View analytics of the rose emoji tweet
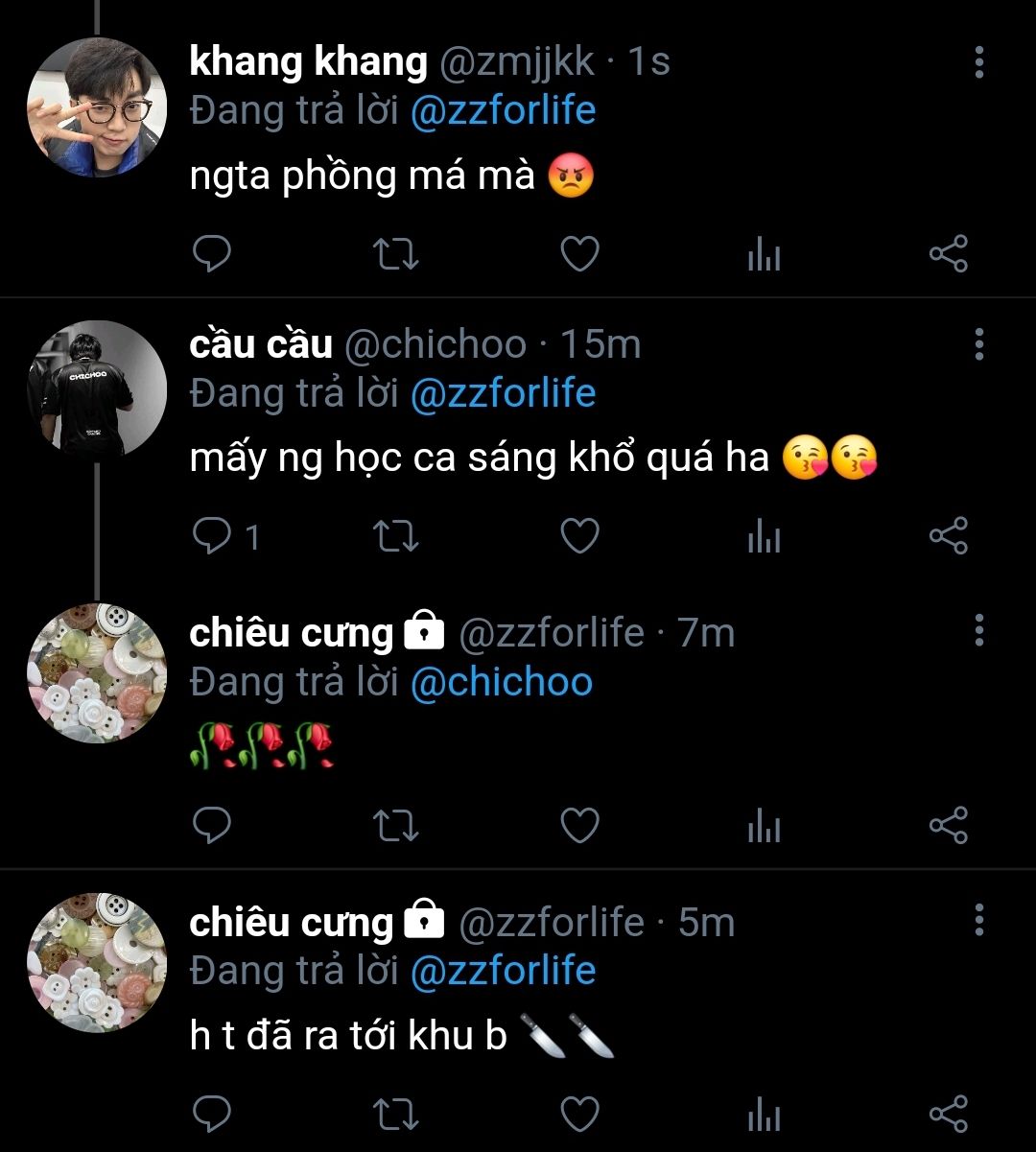 (764, 826)
